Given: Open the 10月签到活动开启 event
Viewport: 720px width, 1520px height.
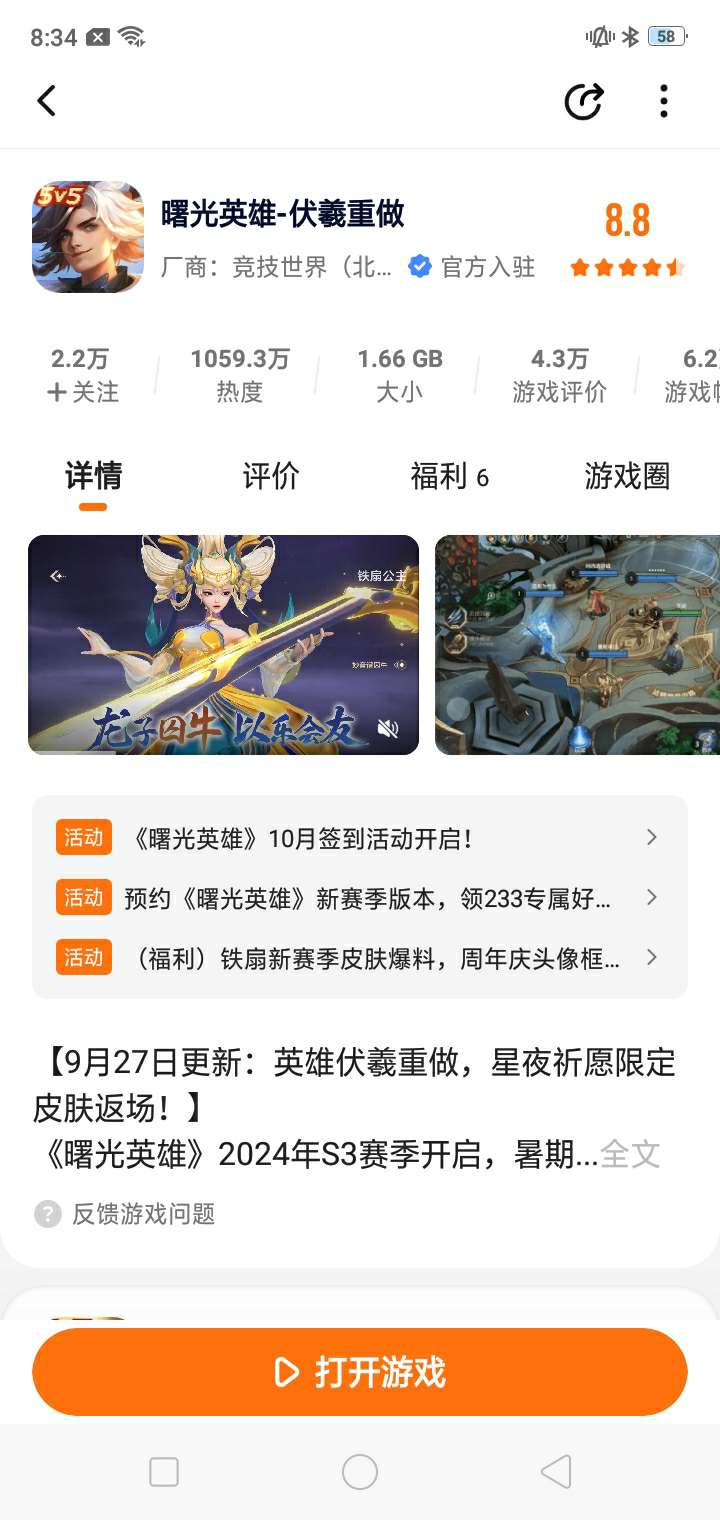Looking at the screenshot, I should [x=360, y=838].
